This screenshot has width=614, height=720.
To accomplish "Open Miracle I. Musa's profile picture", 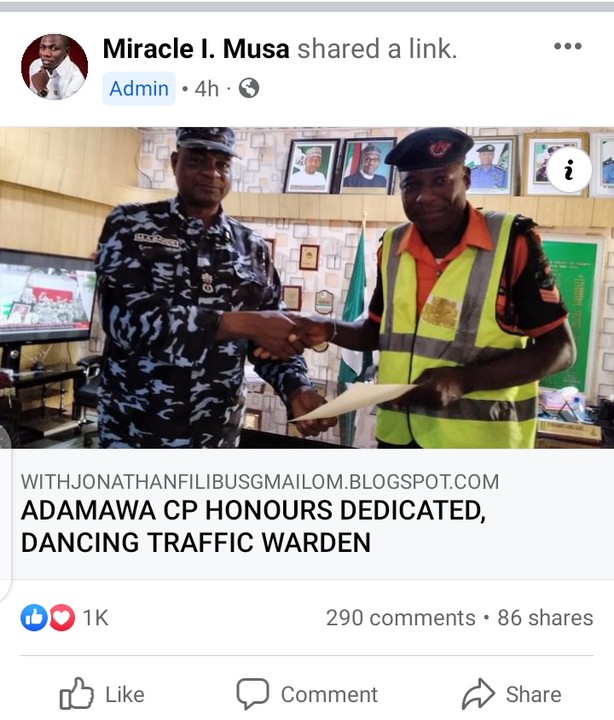I will click(54, 67).
